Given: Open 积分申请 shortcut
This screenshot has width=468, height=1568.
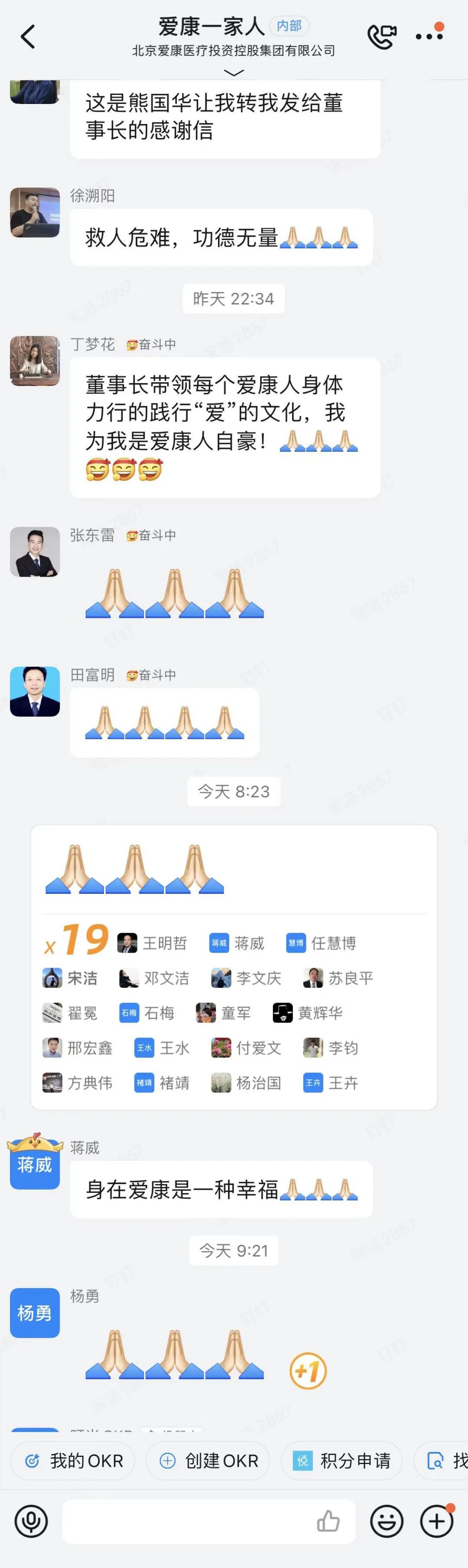Looking at the screenshot, I should click(x=341, y=1460).
